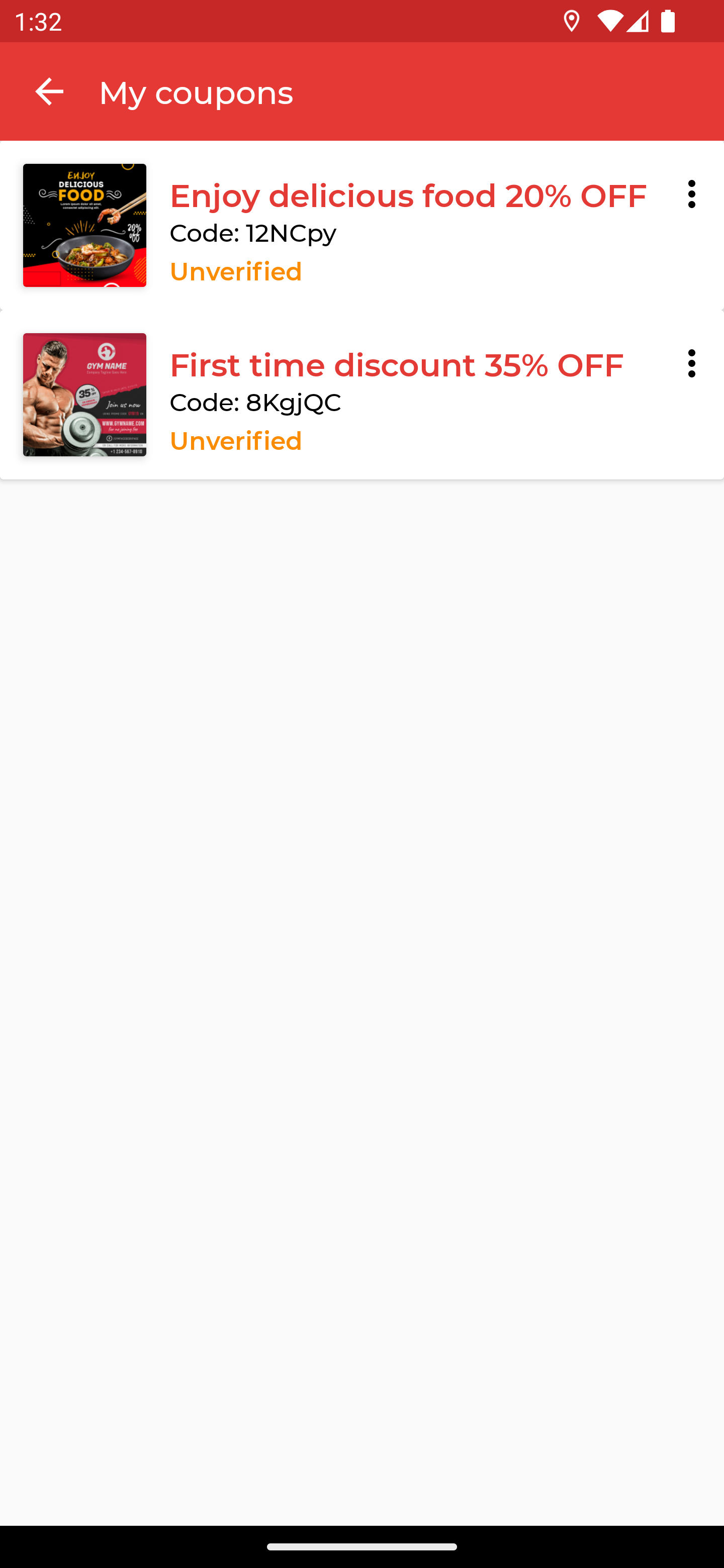Go back from My coupons
Viewport: 724px width, 1568px height.
click(49, 92)
